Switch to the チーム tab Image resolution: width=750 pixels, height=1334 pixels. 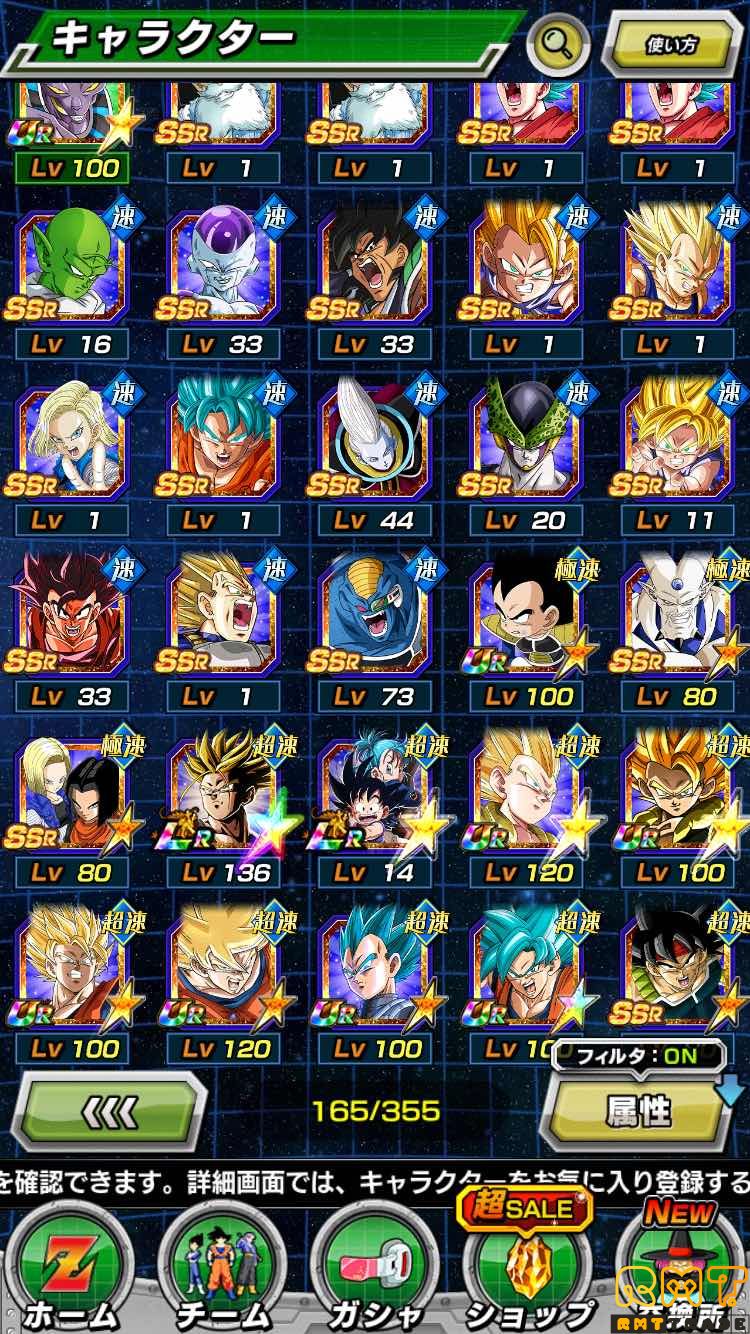coord(223,1275)
